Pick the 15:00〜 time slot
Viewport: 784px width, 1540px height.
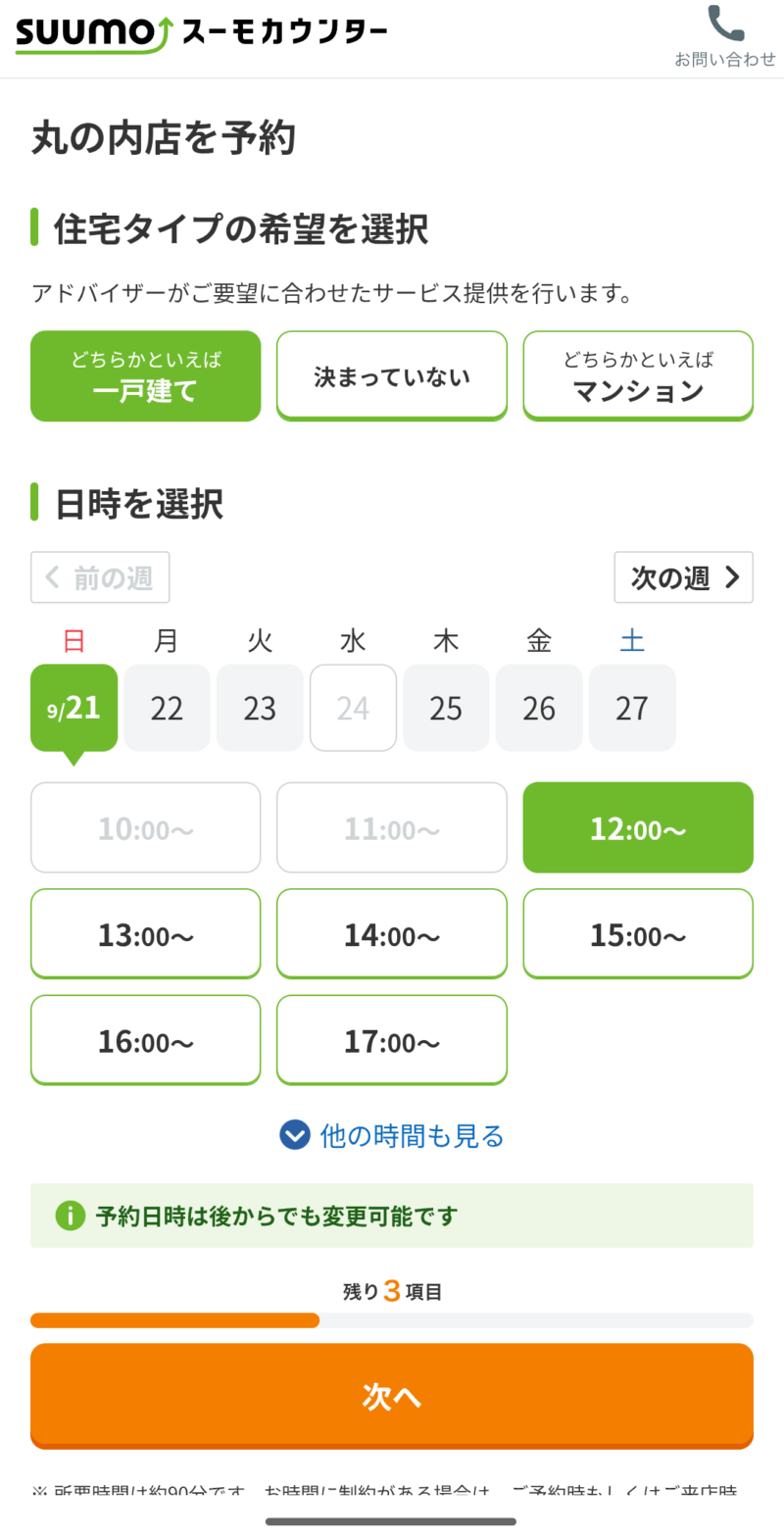(638, 934)
